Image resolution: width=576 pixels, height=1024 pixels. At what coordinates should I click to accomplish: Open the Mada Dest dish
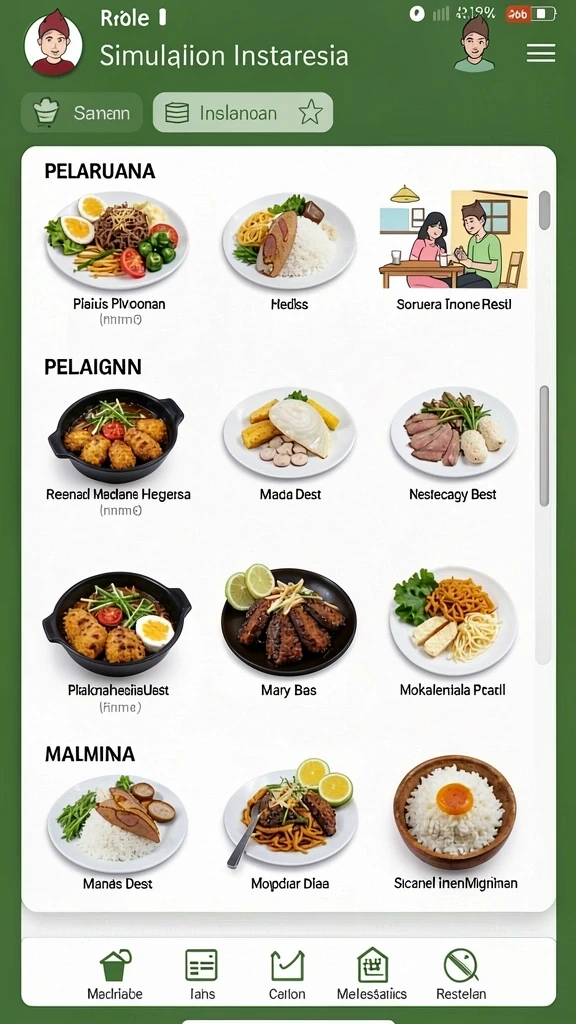coord(290,444)
